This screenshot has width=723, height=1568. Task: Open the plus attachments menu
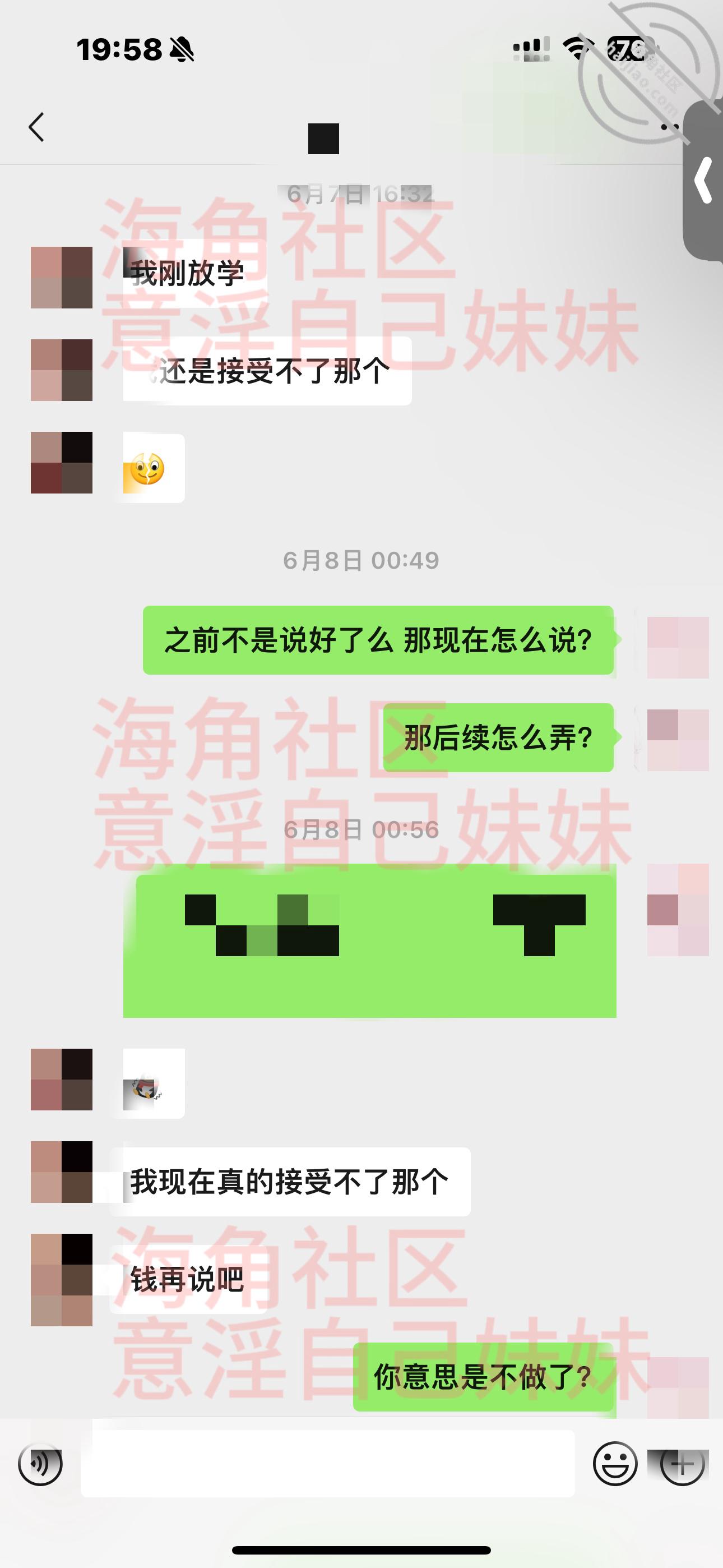[682, 1463]
